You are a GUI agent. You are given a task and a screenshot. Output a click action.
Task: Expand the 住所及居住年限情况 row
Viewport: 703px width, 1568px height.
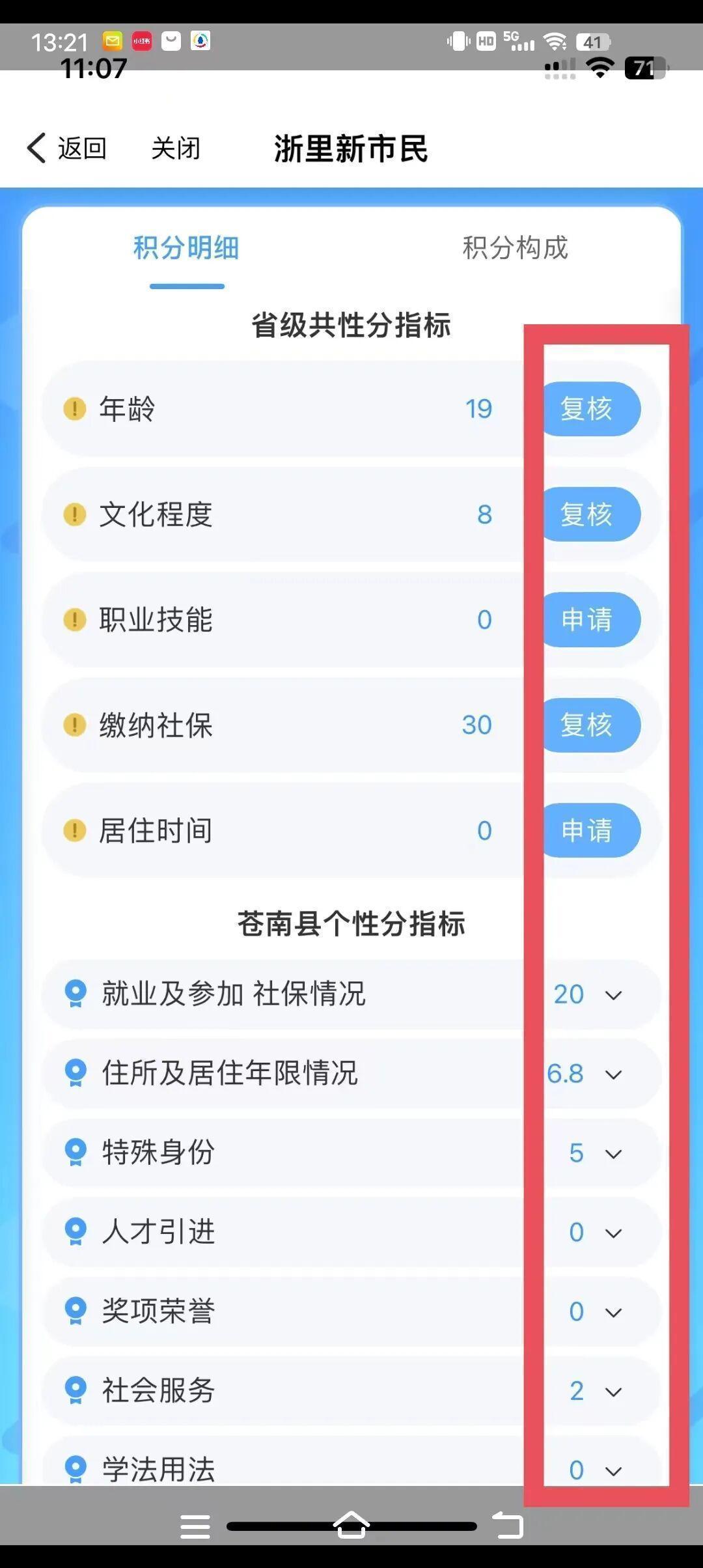pos(613,1074)
